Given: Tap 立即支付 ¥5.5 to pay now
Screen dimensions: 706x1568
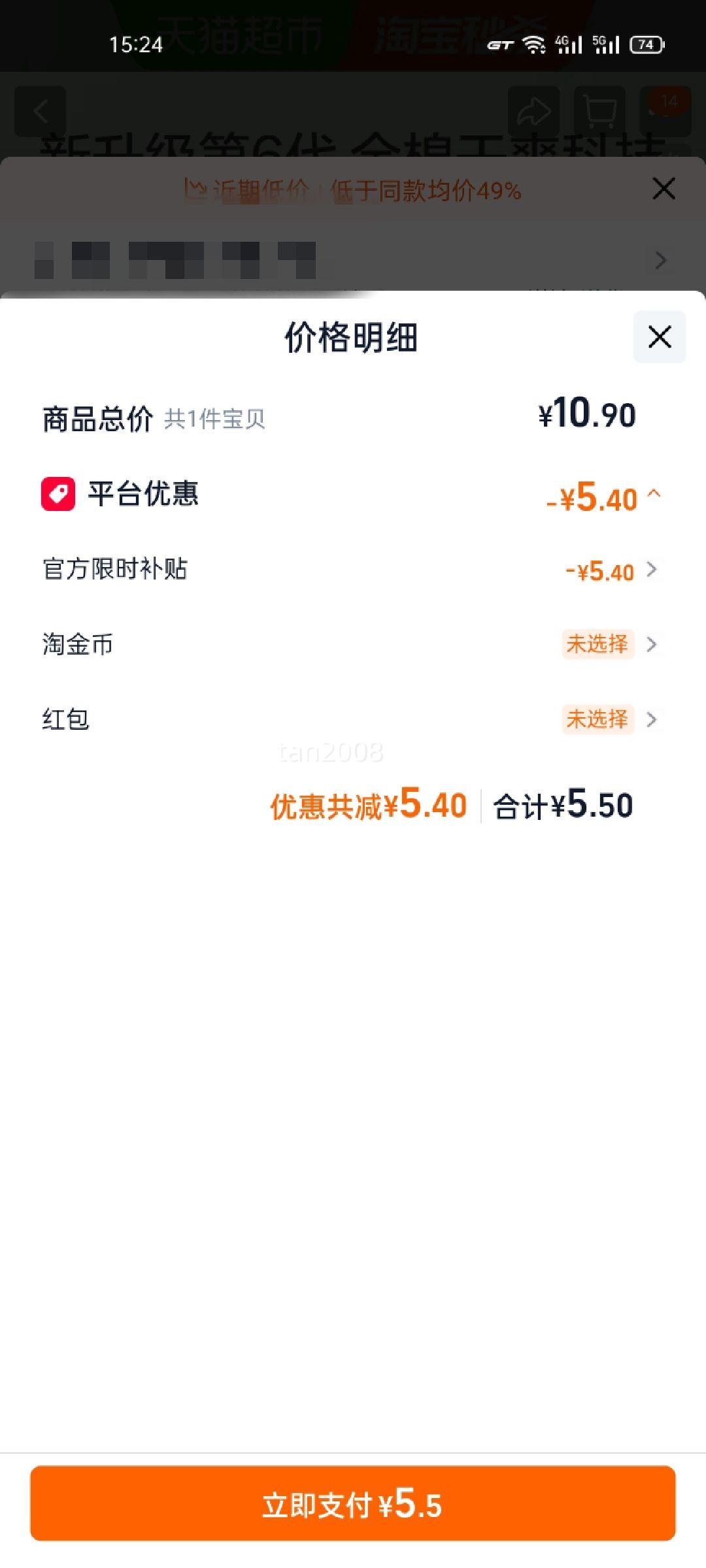Looking at the screenshot, I should tap(353, 1504).
